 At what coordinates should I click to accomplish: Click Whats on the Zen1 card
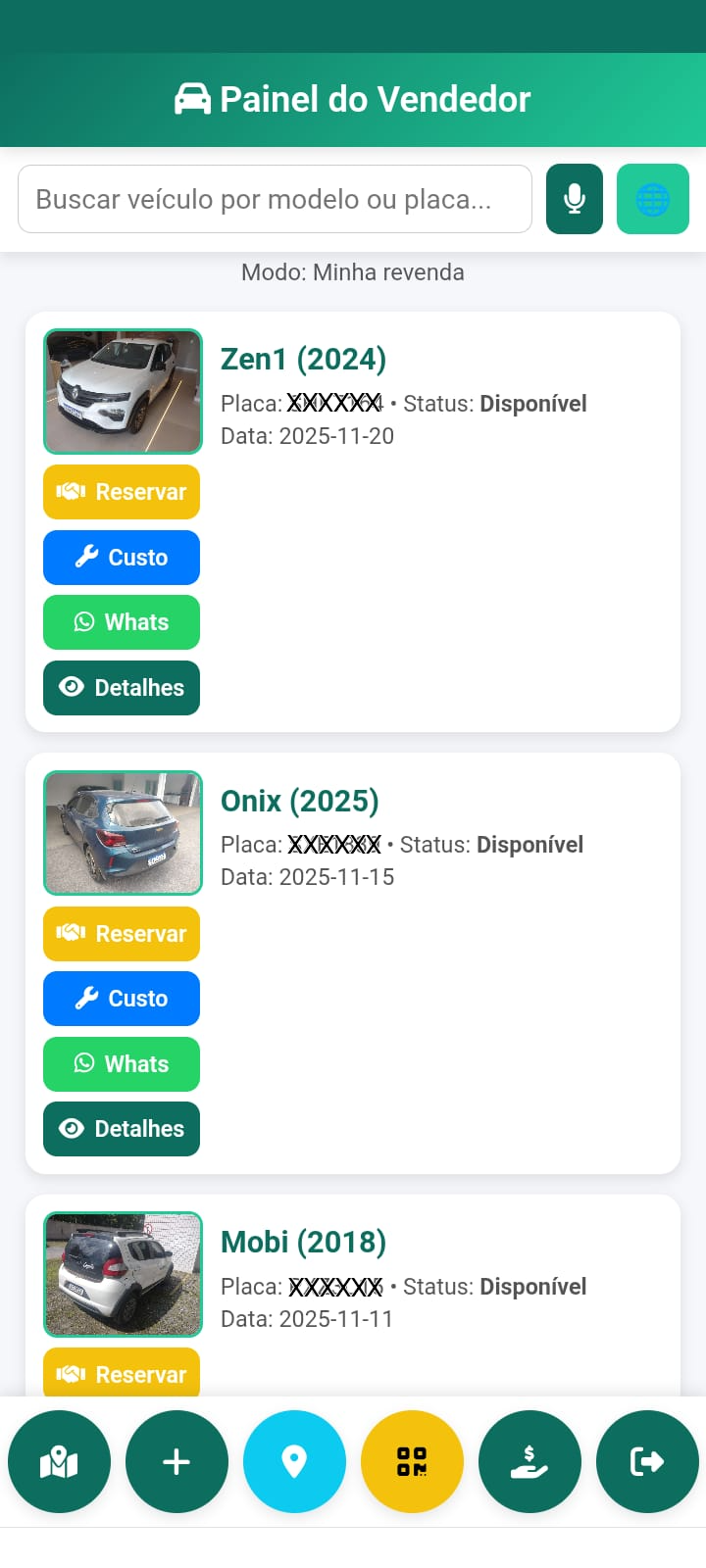tap(121, 622)
